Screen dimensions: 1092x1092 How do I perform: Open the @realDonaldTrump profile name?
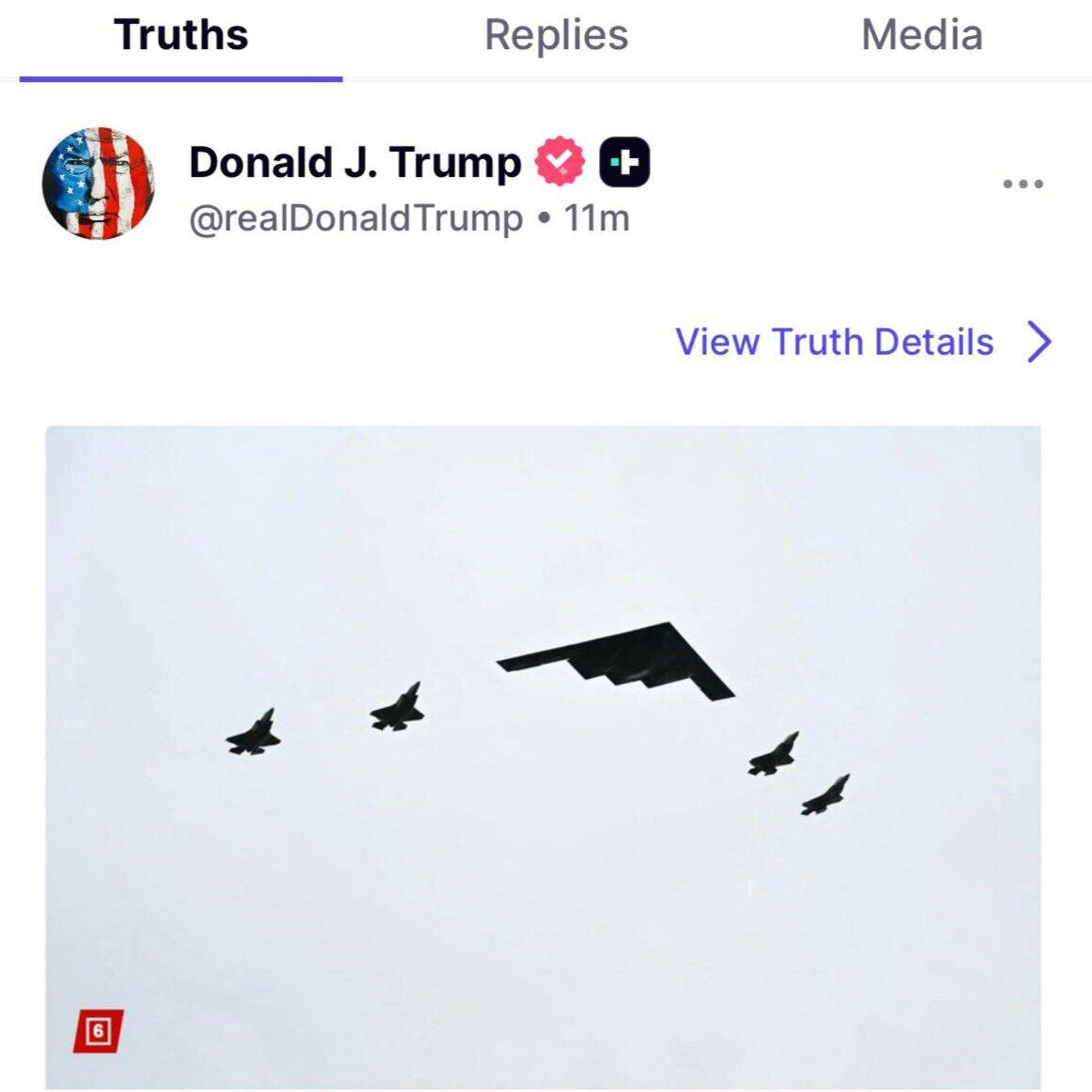[x=355, y=163]
